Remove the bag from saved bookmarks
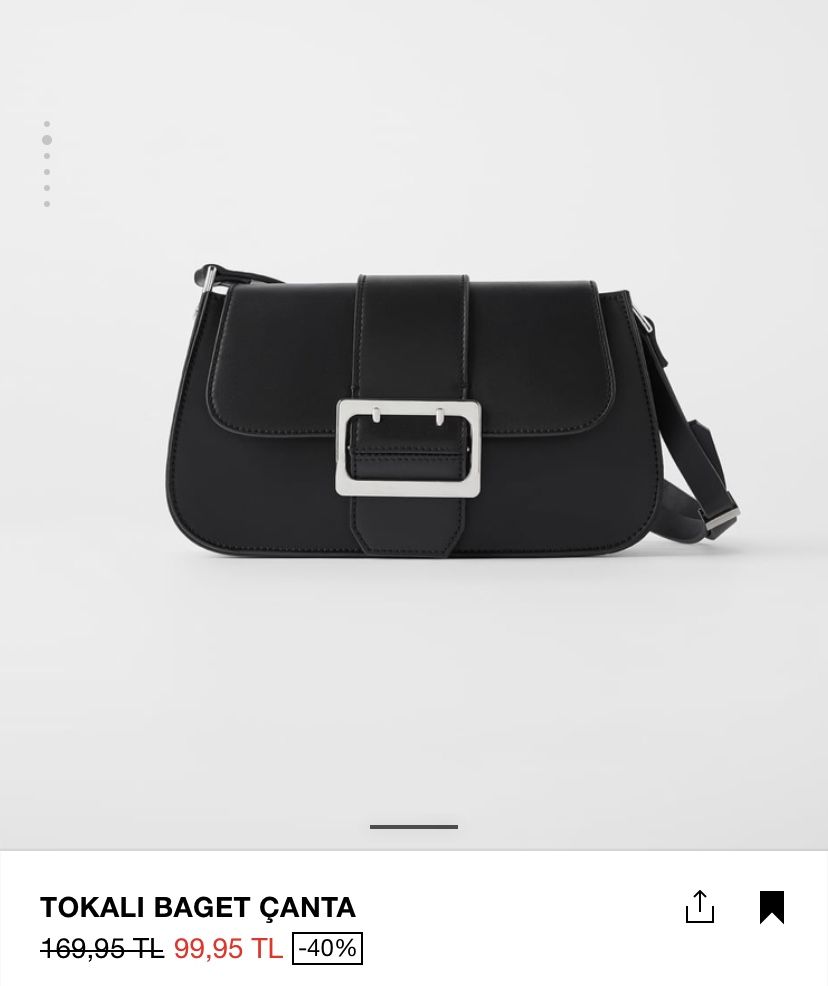This screenshot has height=986, width=828. coord(771,907)
